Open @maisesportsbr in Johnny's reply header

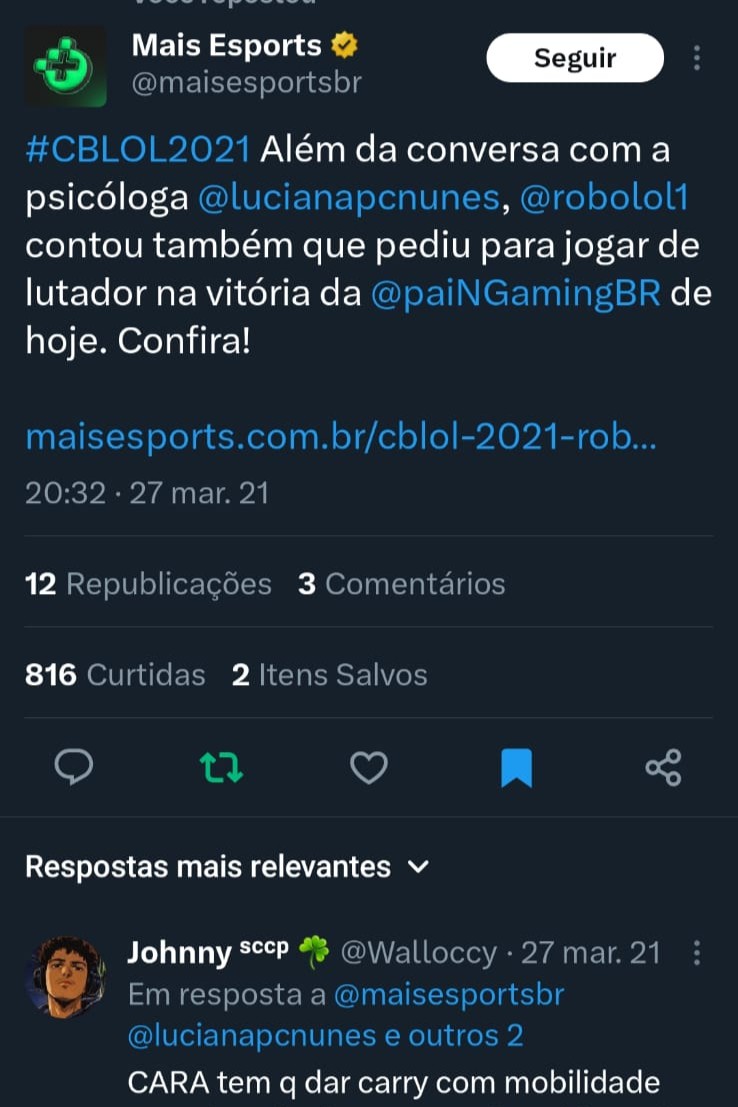coord(449,995)
